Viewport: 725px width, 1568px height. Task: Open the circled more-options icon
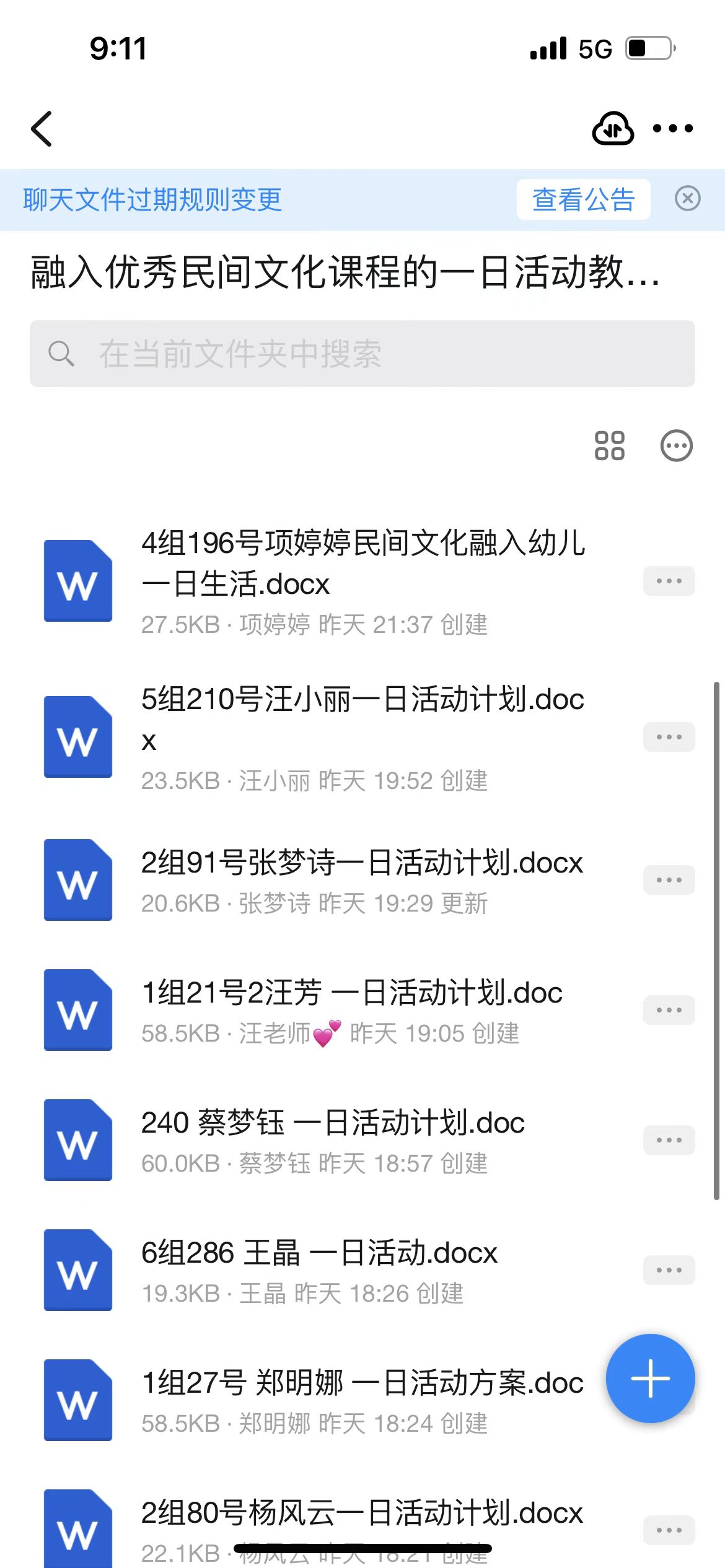[x=676, y=446]
